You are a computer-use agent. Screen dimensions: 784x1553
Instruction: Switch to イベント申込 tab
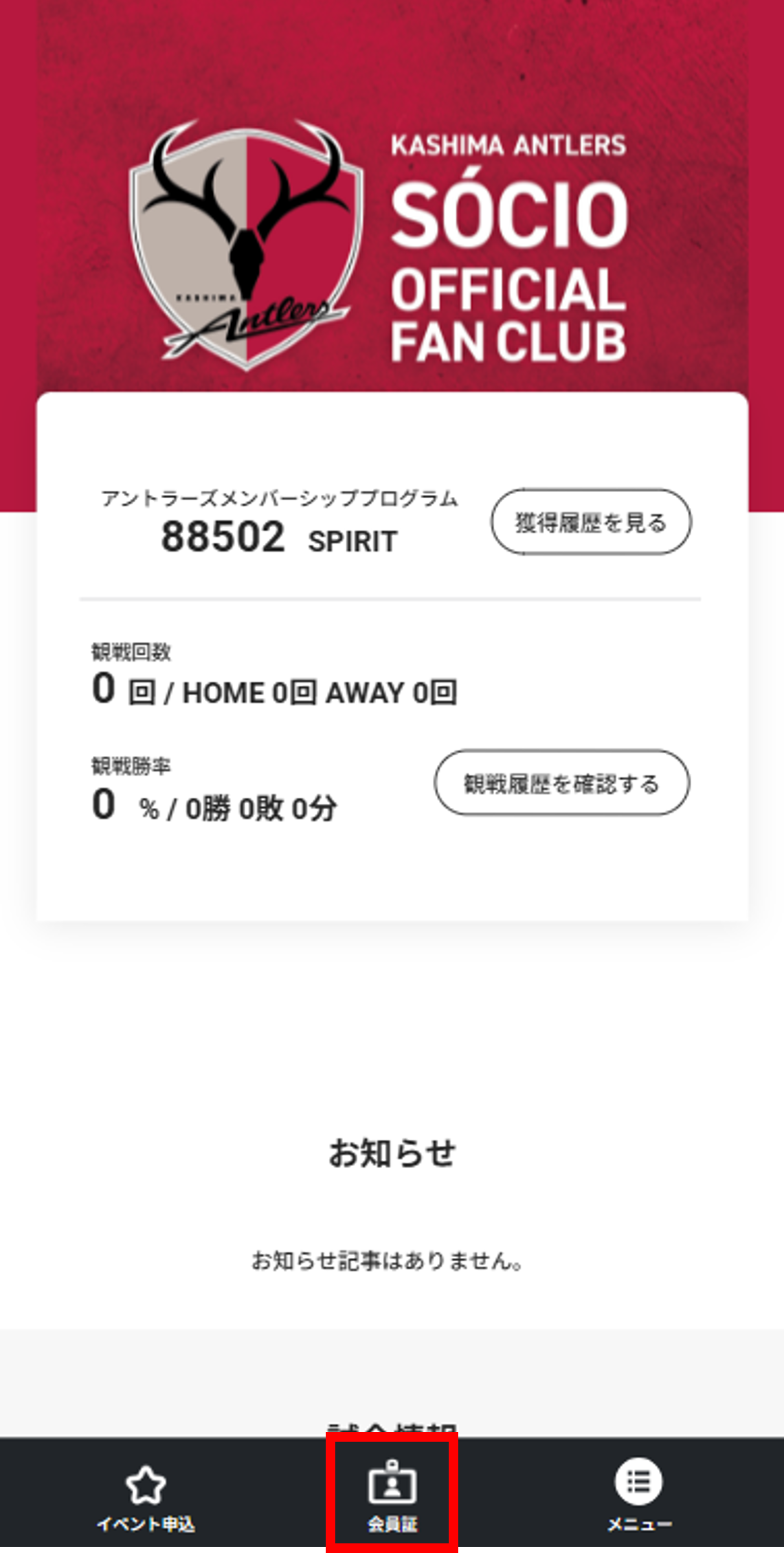click(x=146, y=1498)
